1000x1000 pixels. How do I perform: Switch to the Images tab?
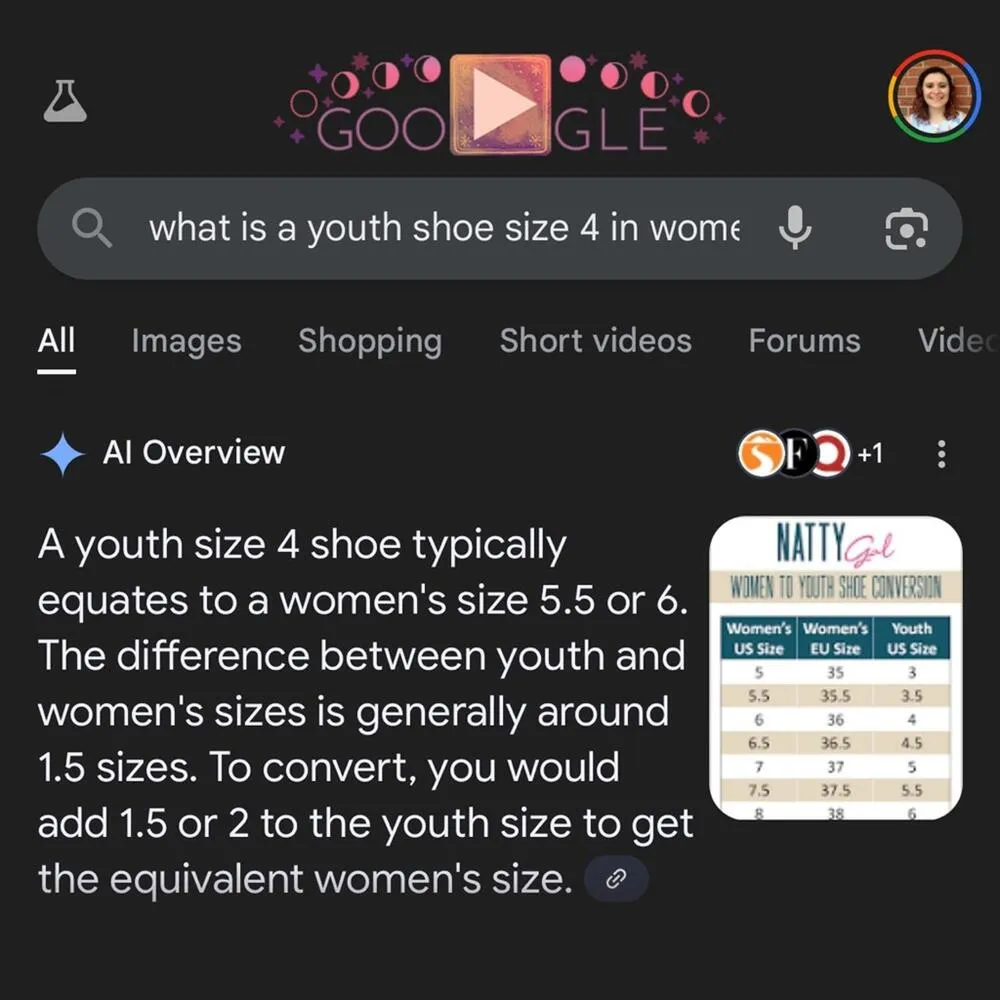pos(186,341)
